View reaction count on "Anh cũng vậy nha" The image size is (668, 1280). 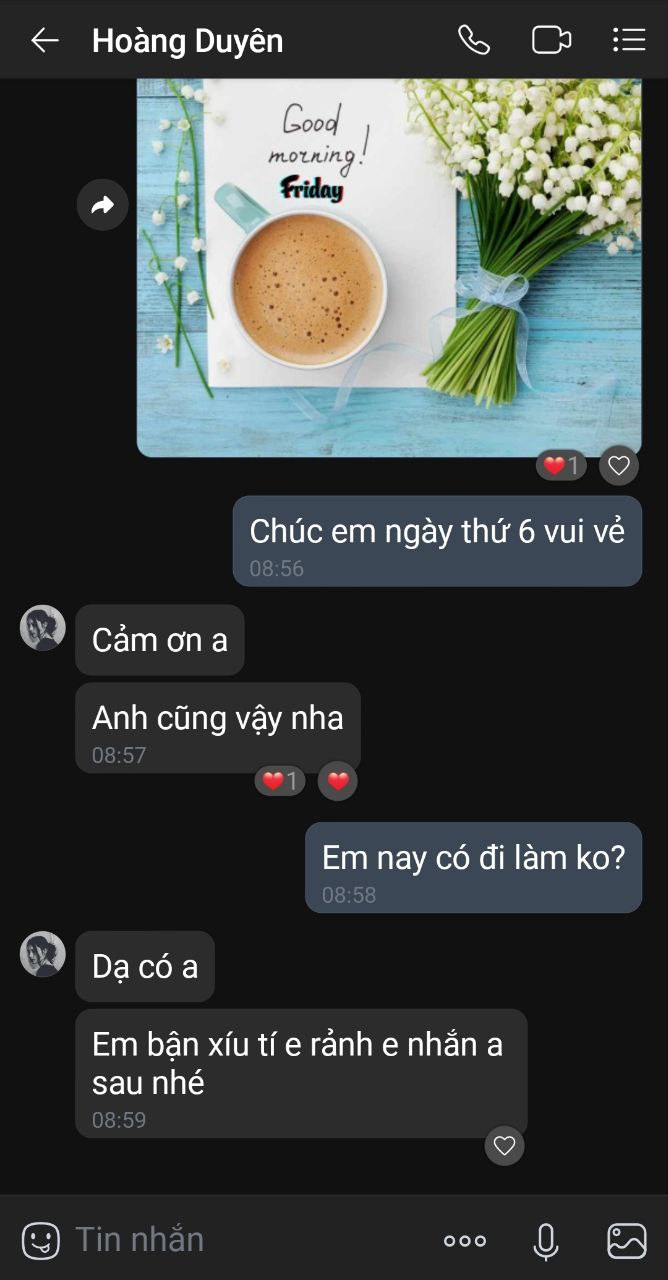[280, 781]
